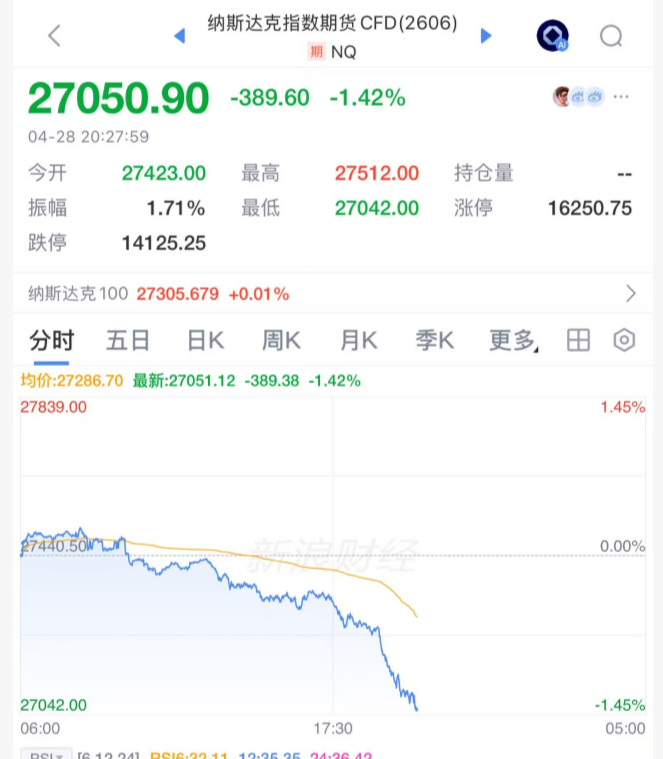Viewport: 663px width, 759px height.
Task: Open the search magnifier
Action: pyautogui.click(x=611, y=37)
